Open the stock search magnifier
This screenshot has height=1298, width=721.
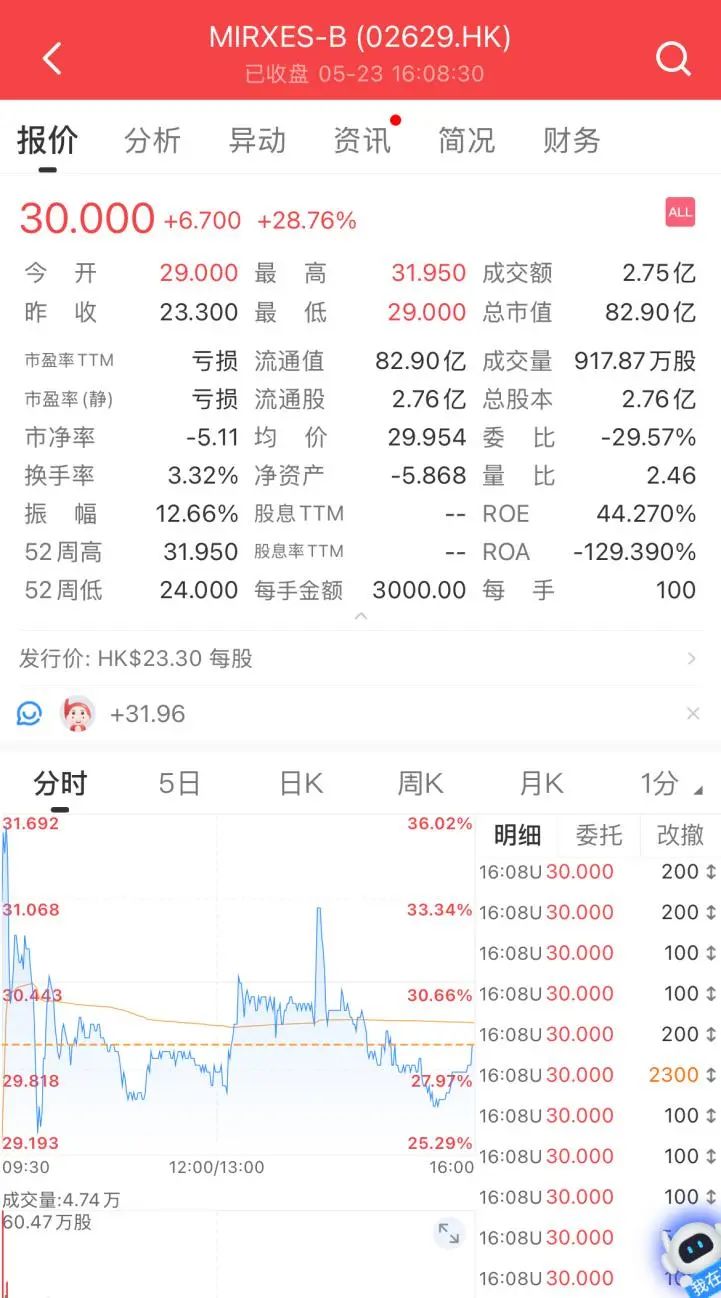673,59
